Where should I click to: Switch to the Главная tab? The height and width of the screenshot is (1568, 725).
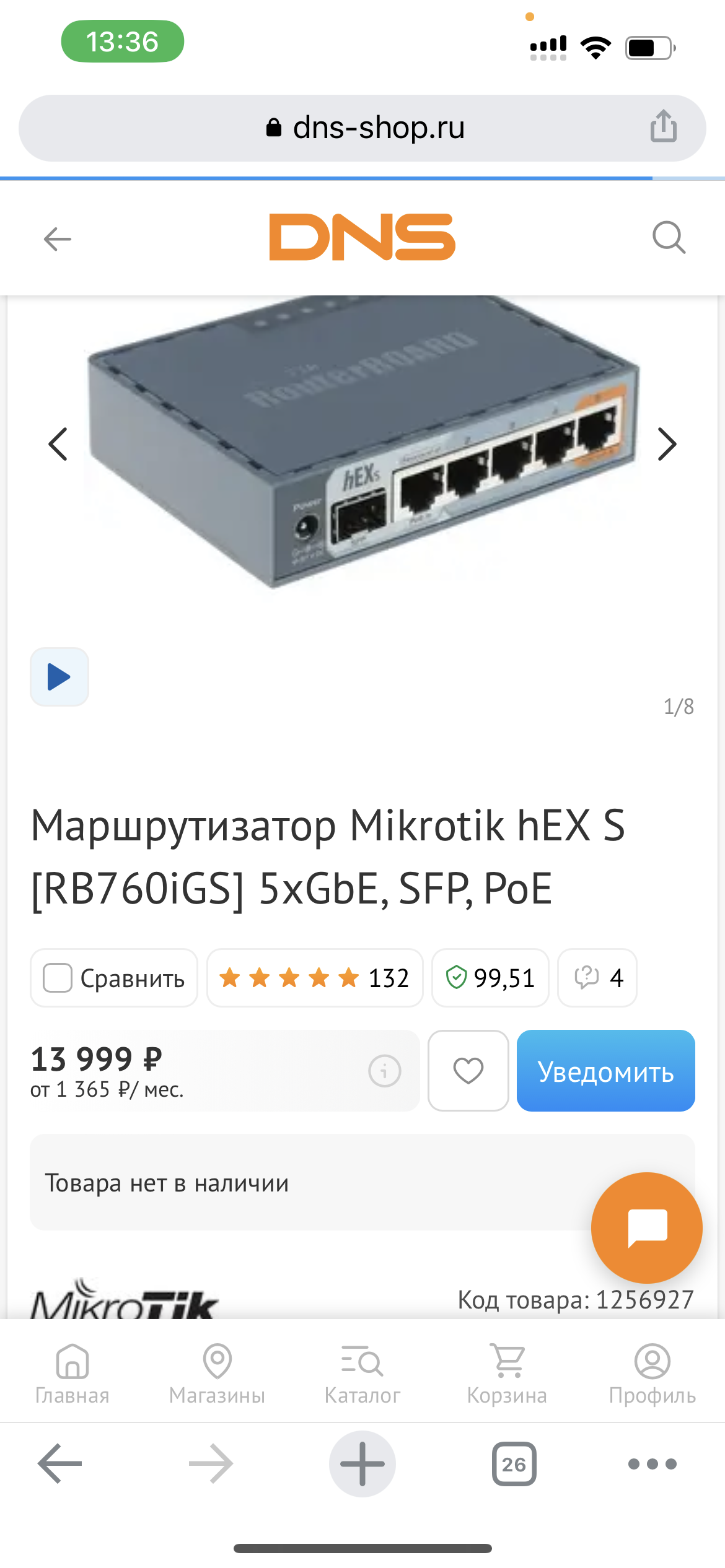point(72,1374)
